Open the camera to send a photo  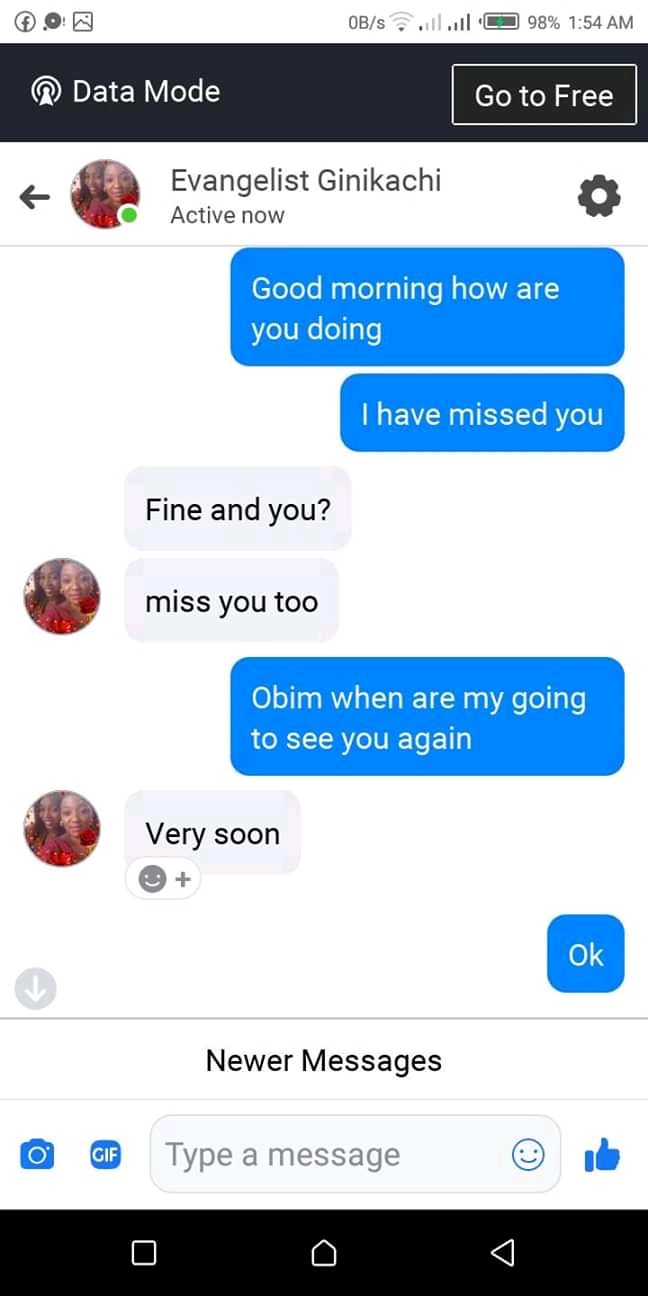38,1154
